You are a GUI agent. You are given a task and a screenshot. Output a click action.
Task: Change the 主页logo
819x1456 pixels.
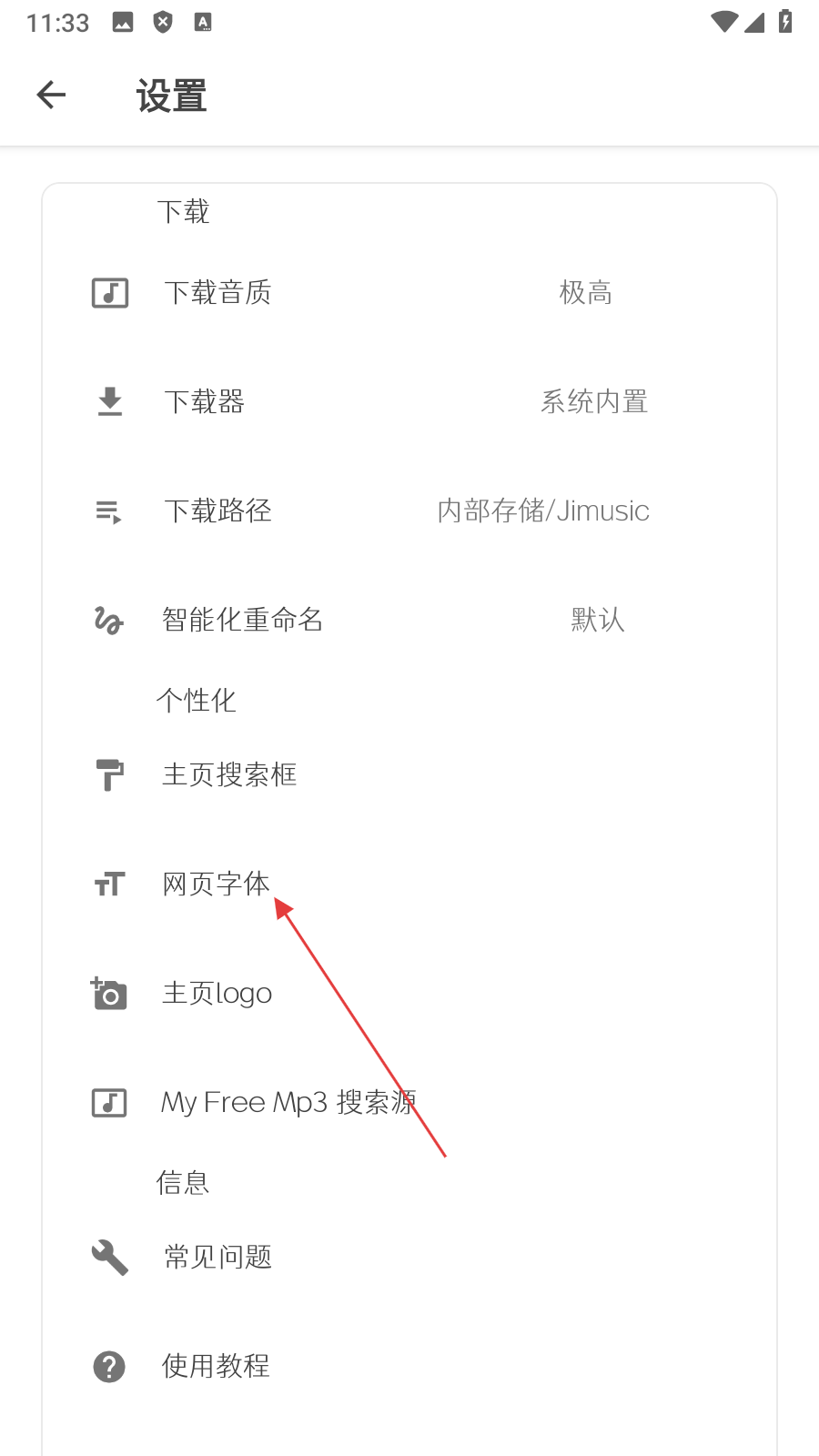pos(217,994)
